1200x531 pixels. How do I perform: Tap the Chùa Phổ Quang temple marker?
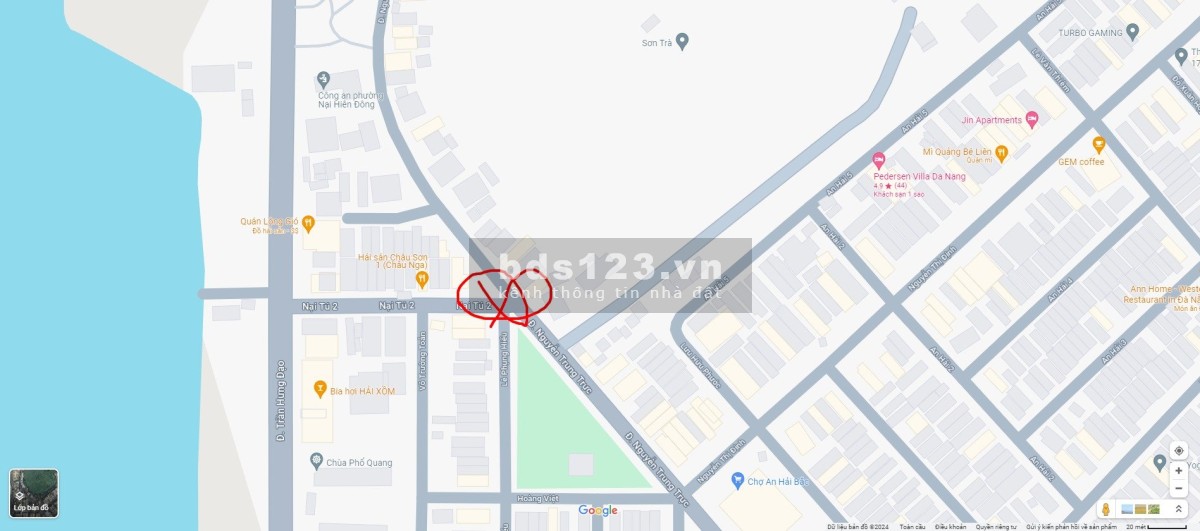(x=317, y=462)
